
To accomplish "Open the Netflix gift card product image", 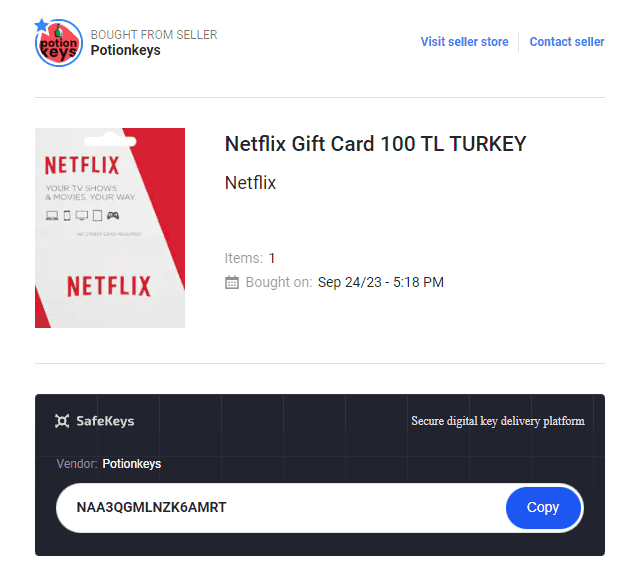I will pos(110,228).
